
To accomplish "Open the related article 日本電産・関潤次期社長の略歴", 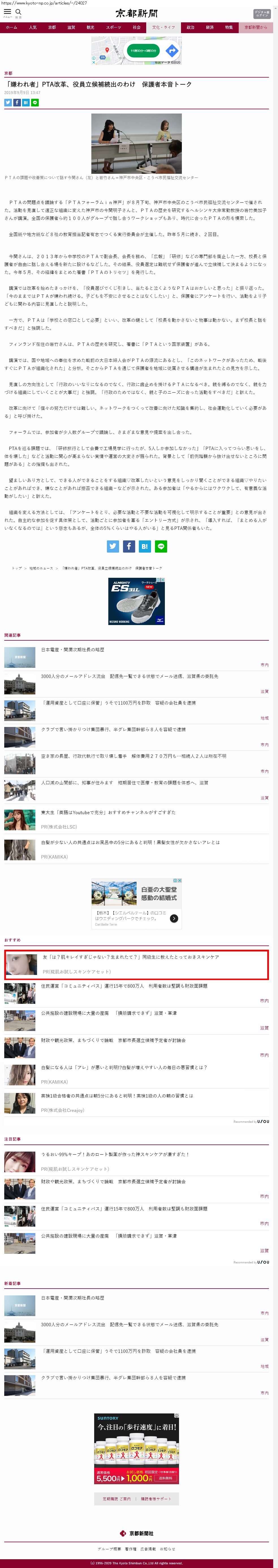I will [72, 649].
